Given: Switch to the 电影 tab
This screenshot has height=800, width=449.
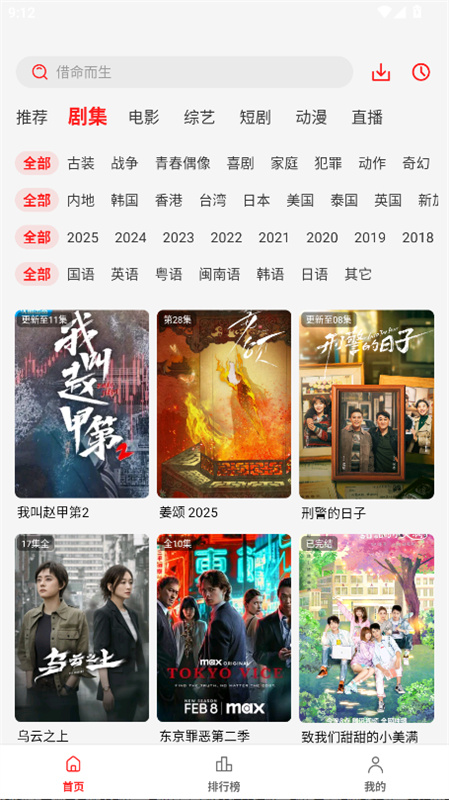Looking at the screenshot, I should coord(144,117).
